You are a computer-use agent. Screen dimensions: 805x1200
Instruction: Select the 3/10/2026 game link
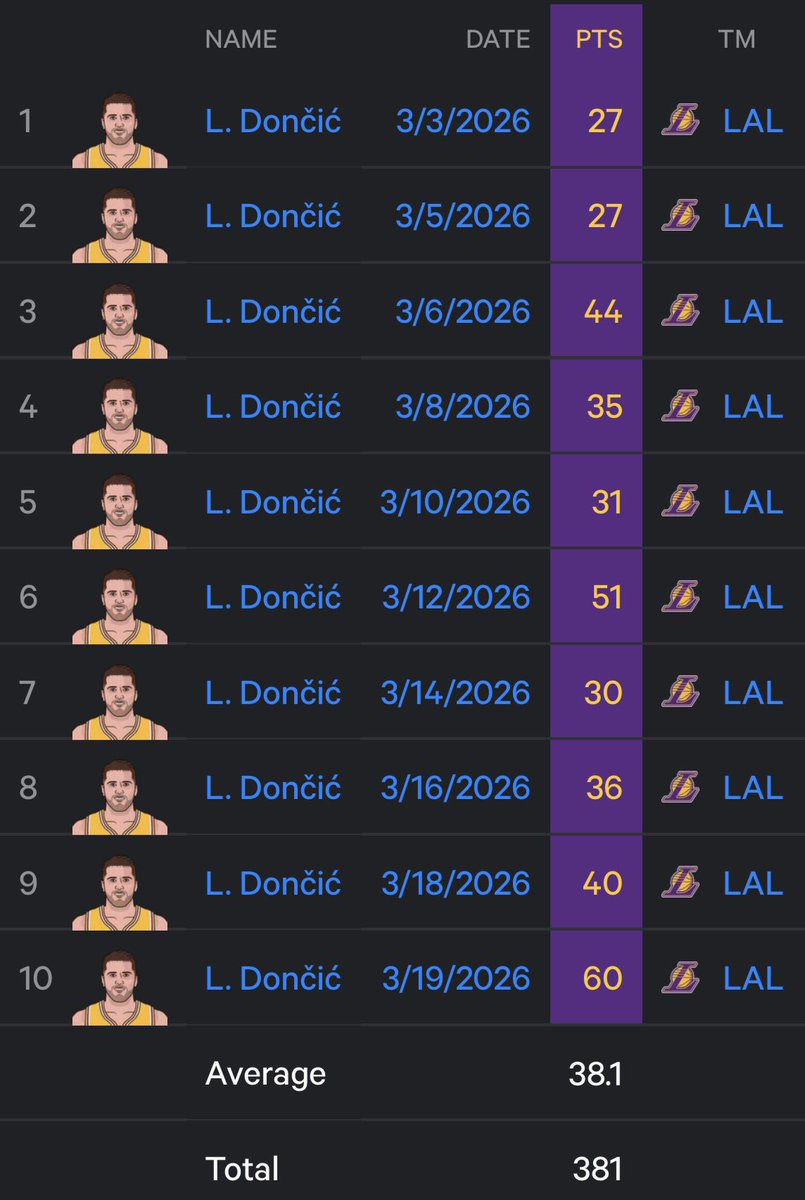coord(455,502)
